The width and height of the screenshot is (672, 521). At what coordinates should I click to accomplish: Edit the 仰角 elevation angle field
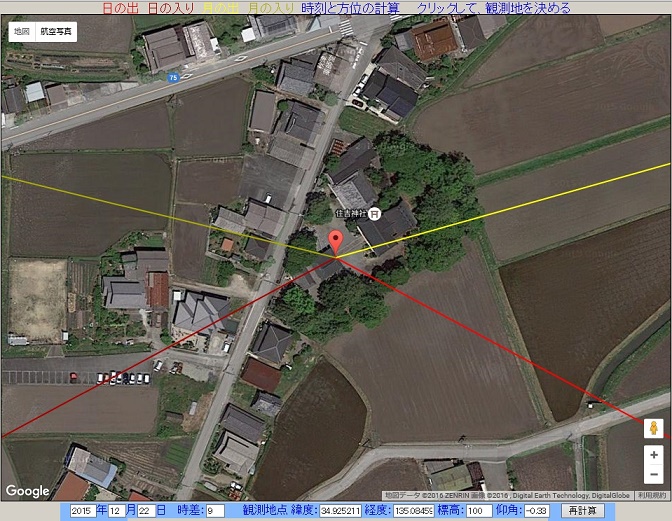(x=536, y=511)
